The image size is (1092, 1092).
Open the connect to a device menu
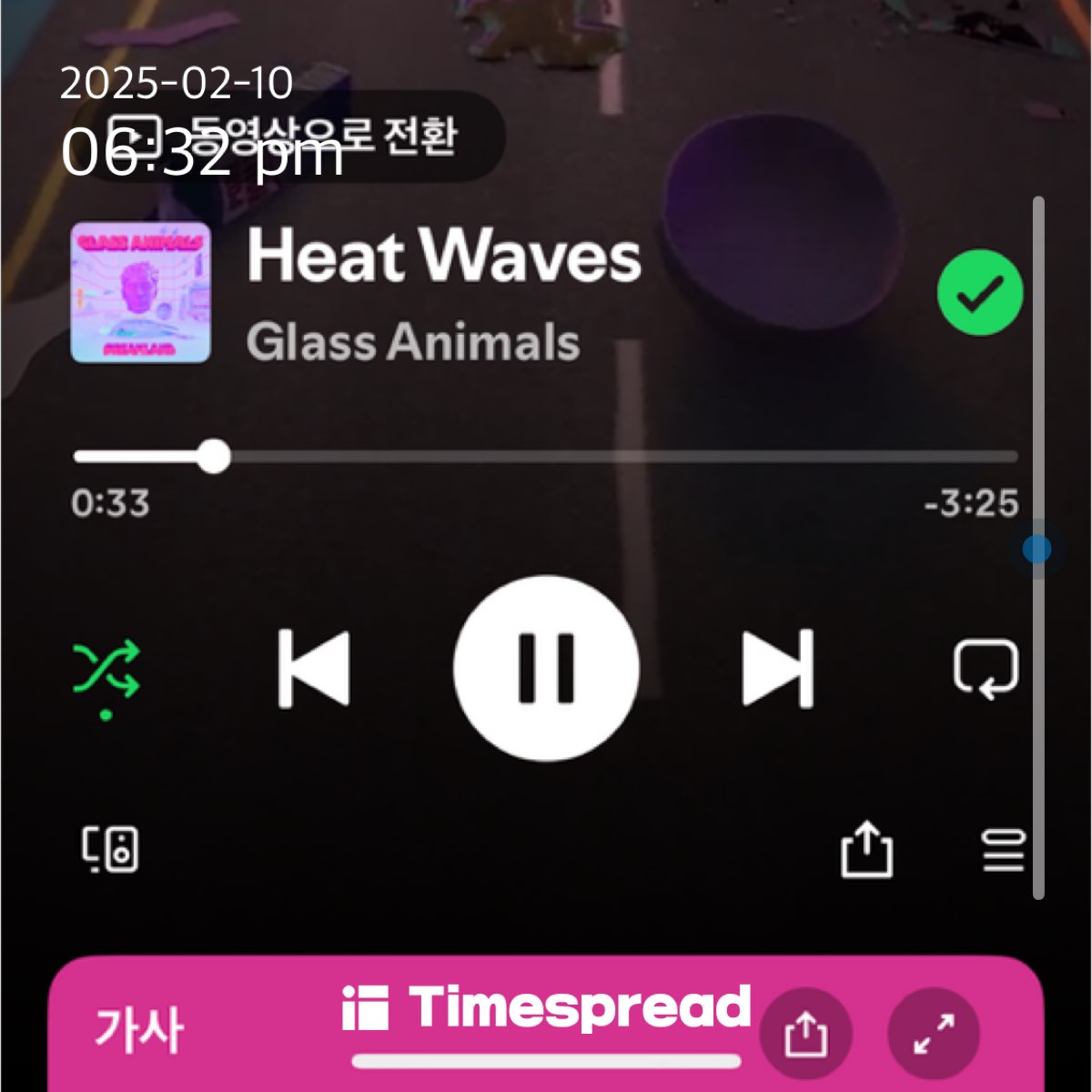(x=110, y=848)
